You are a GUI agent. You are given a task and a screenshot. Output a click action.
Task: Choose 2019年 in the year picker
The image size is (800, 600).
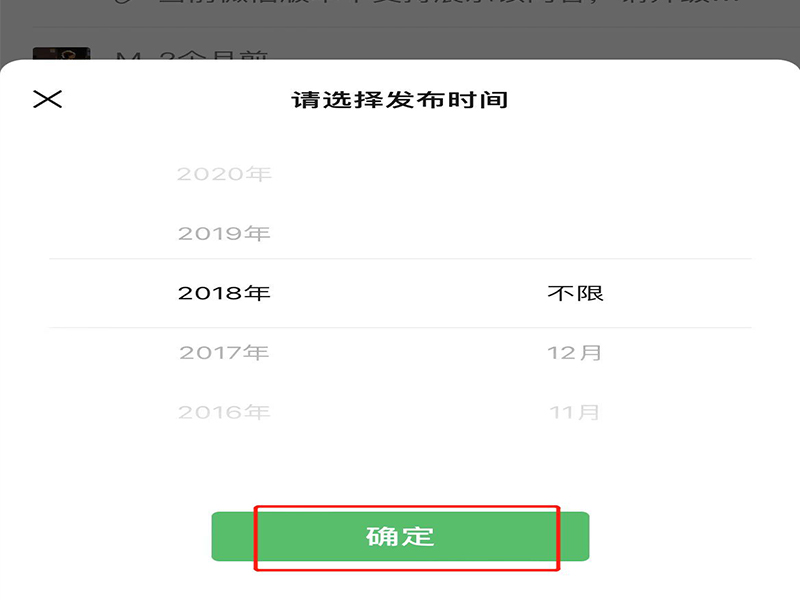pyautogui.click(x=224, y=234)
